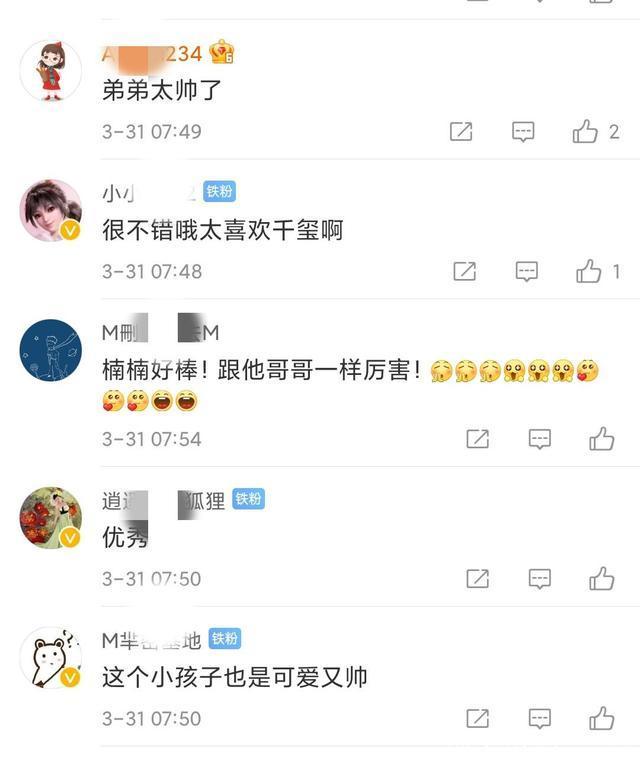Like the comment 优秀
This screenshot has height=757, width=640.
602,578
